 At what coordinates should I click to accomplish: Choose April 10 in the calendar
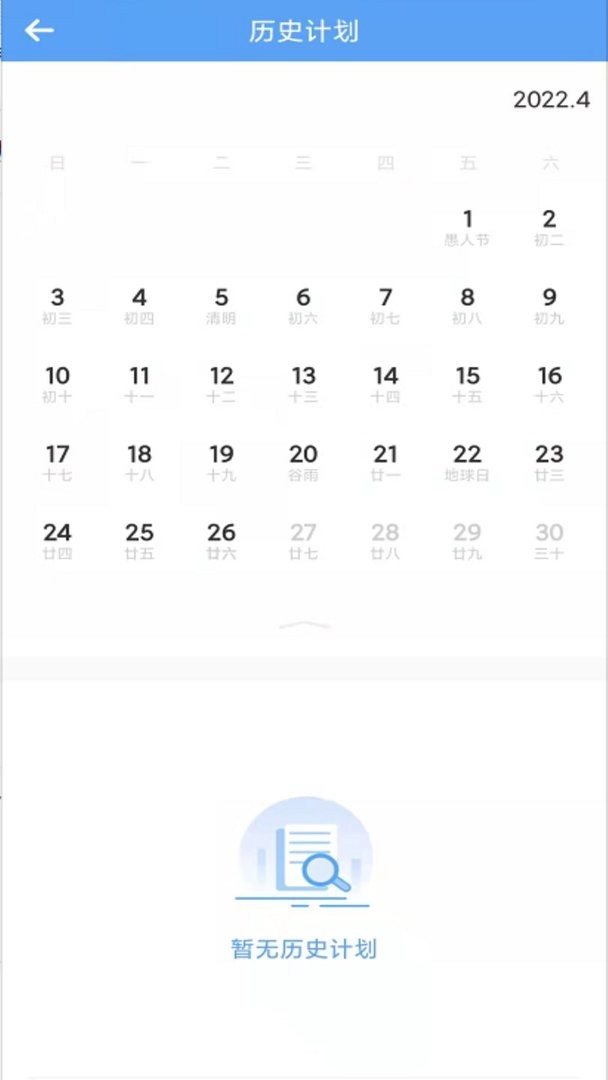tap(57, 383)
